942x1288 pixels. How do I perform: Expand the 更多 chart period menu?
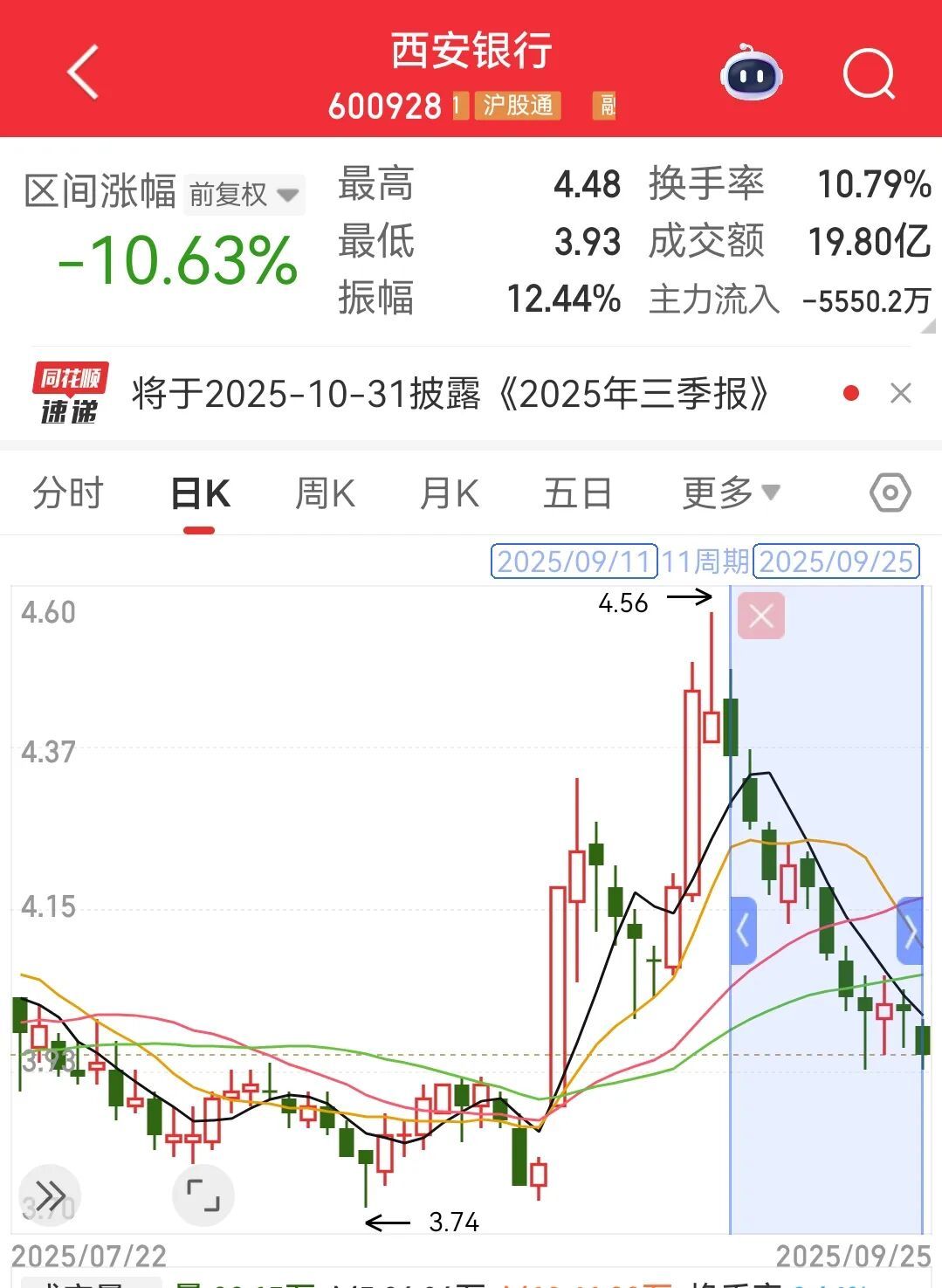tap(730, 493)
